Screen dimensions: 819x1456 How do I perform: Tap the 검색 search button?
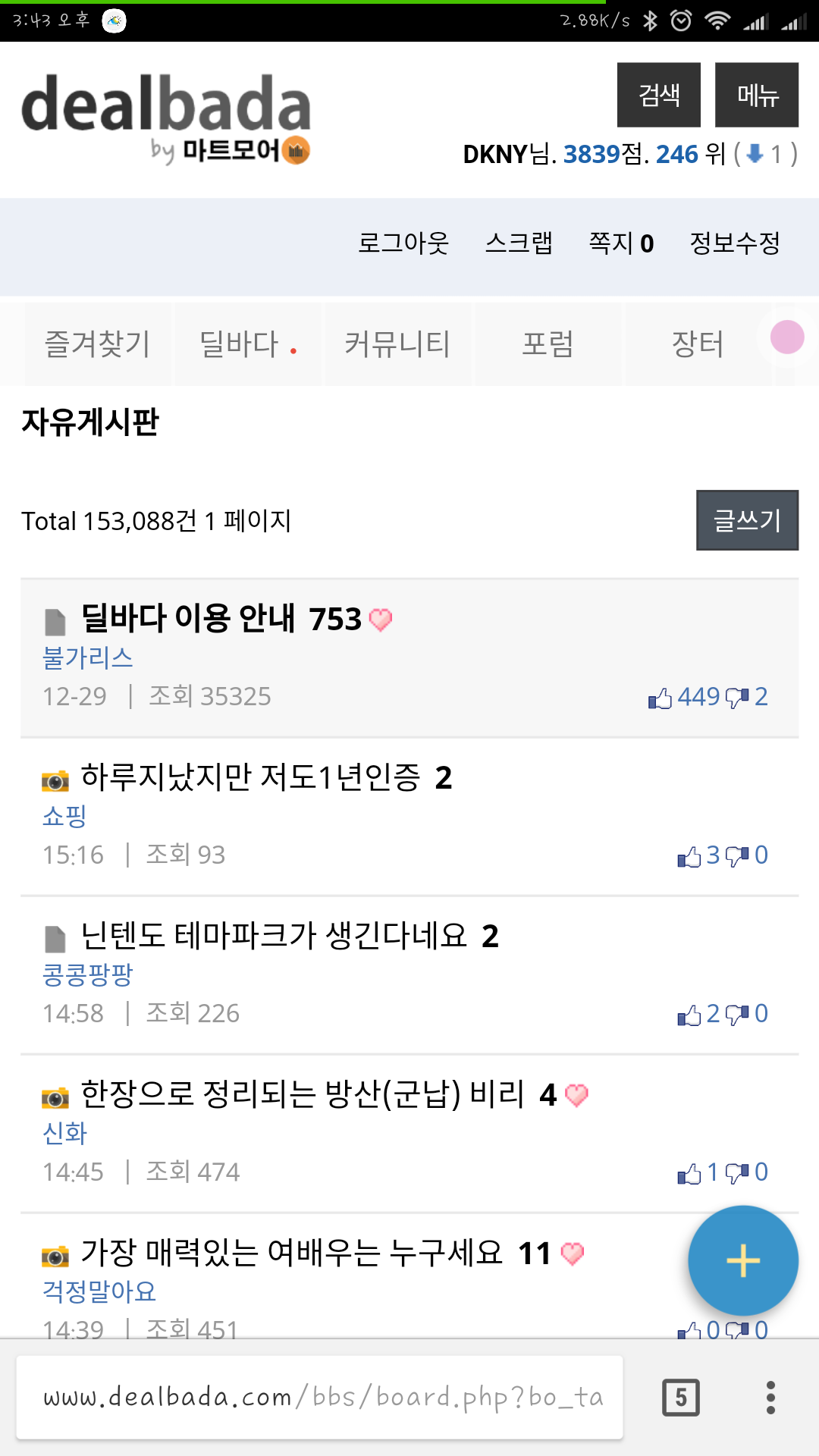[658, 95]
